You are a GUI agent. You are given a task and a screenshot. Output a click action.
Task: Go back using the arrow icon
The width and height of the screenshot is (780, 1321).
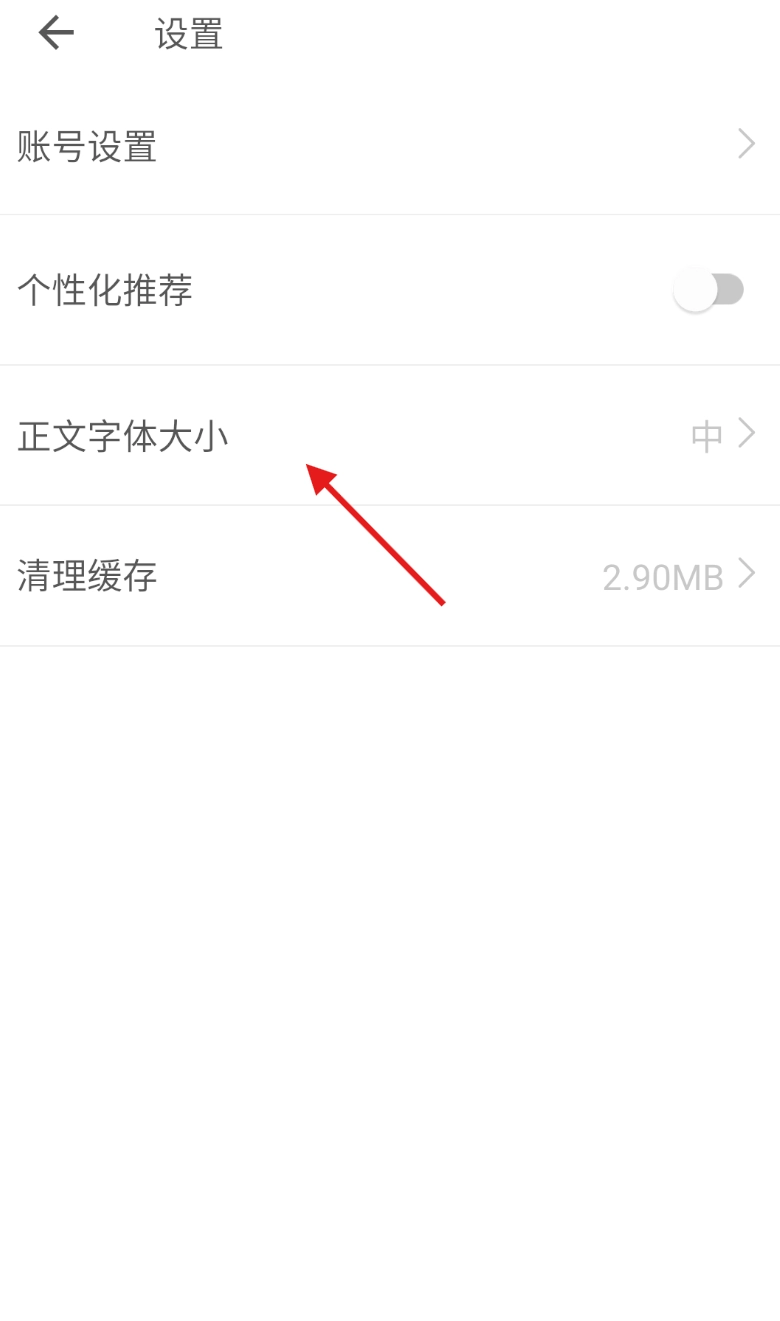[56, 33]
